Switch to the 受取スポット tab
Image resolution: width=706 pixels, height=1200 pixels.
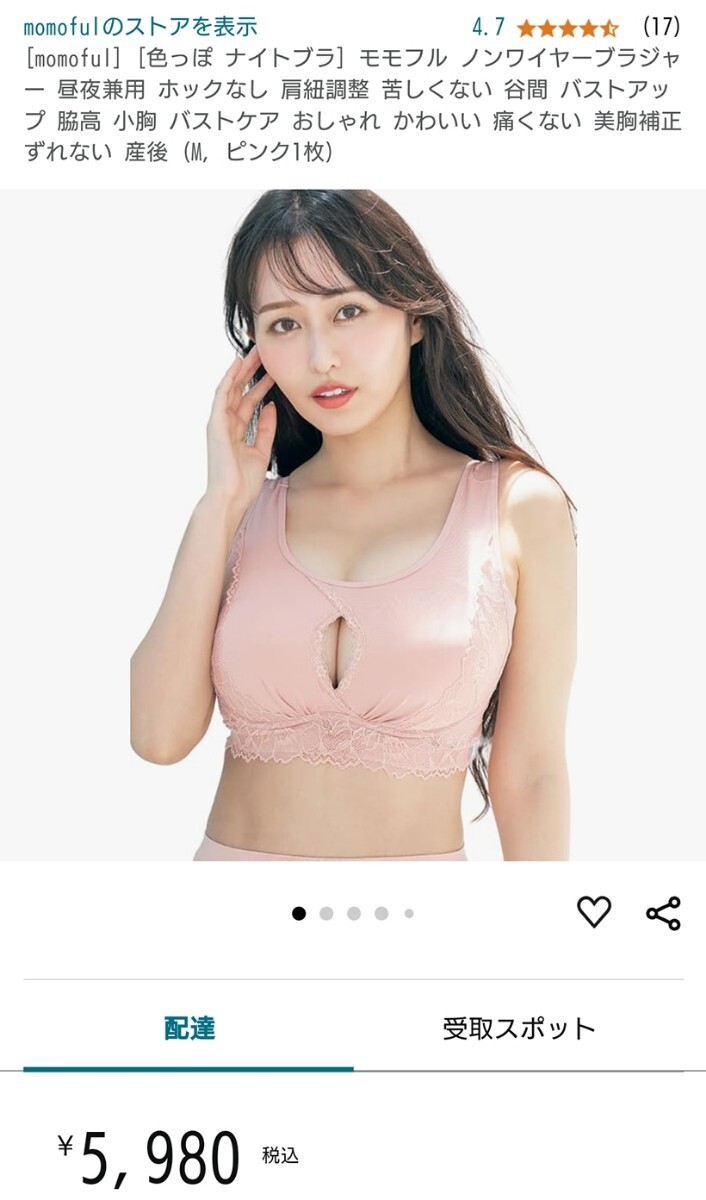coord(519,1028)
